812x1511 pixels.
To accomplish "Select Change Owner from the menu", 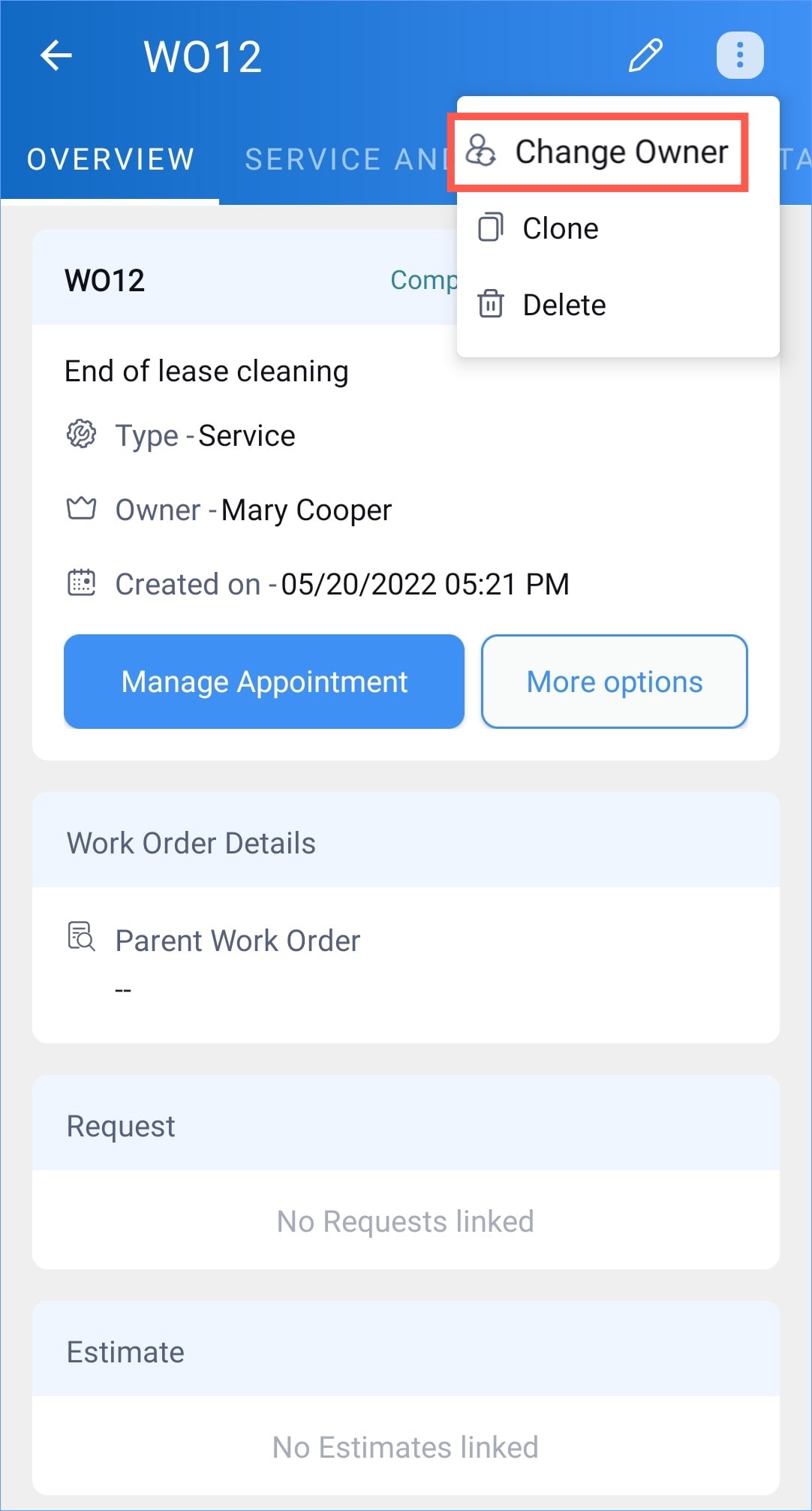I will click(x=598, y=152).
